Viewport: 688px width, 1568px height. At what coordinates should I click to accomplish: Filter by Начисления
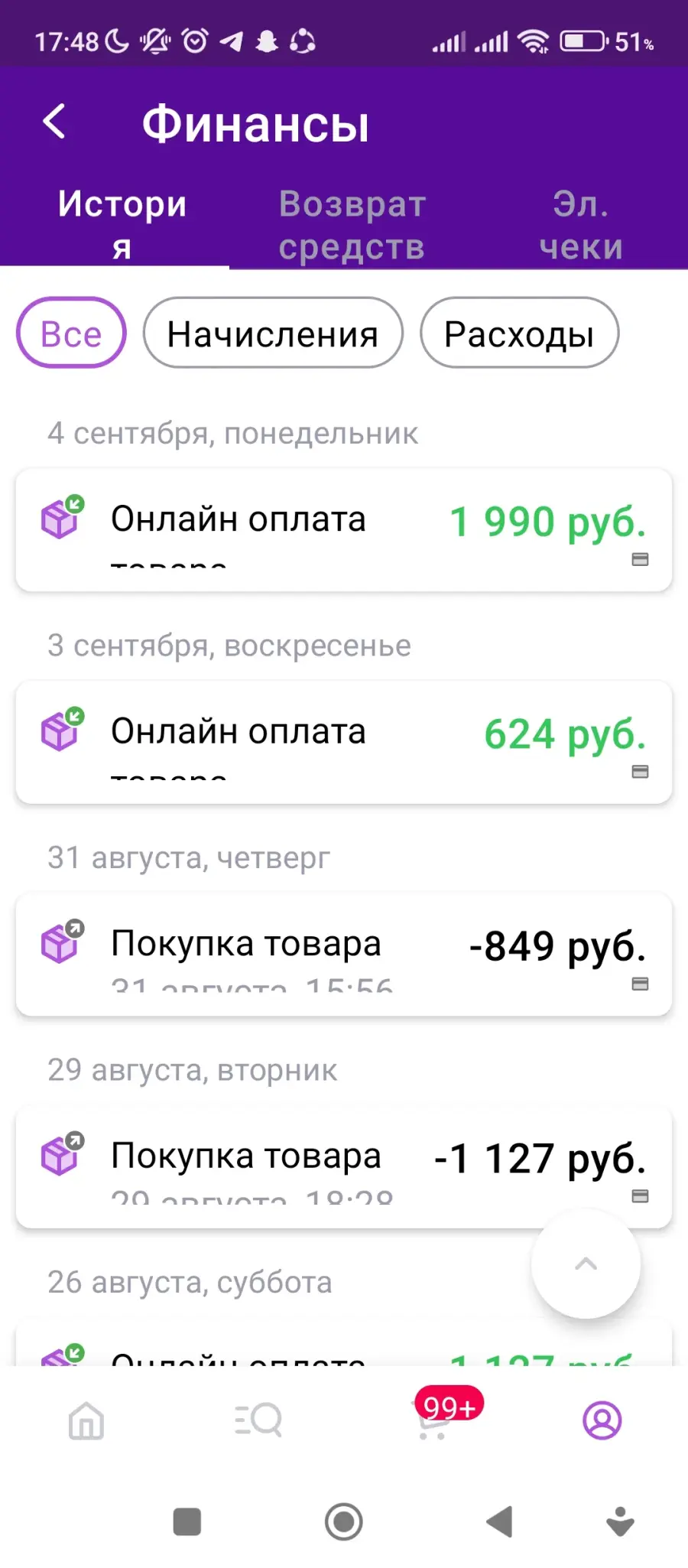click(273, 333)
